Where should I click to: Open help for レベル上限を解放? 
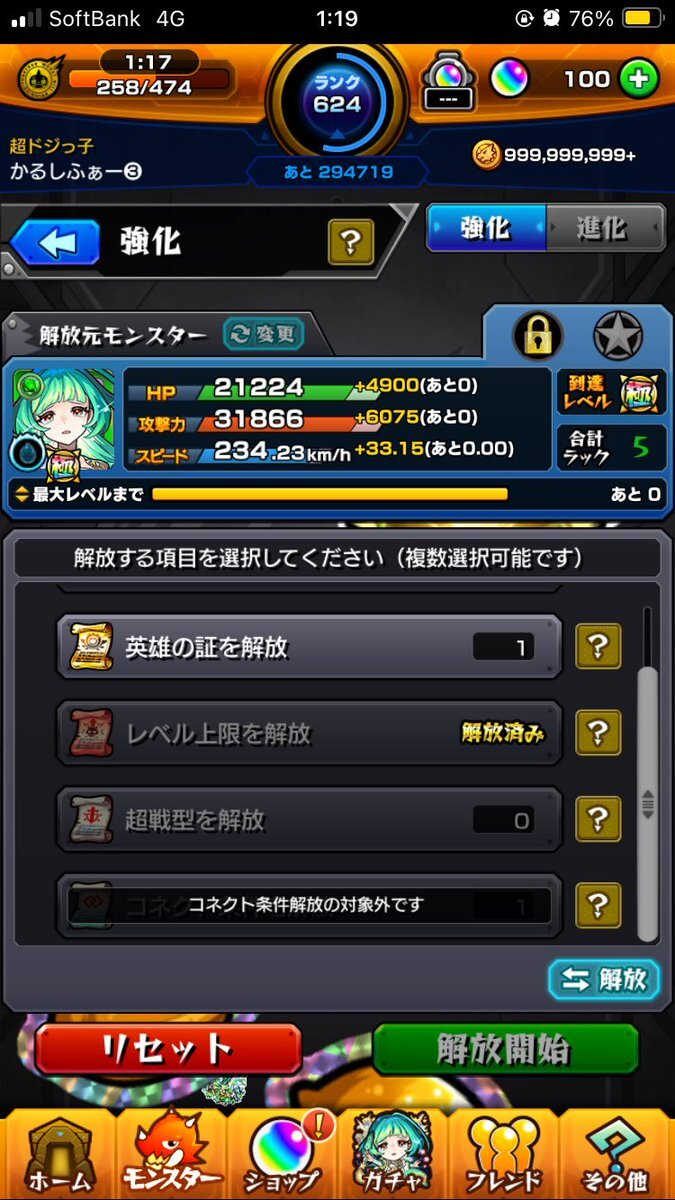click(x=598, y=733)
